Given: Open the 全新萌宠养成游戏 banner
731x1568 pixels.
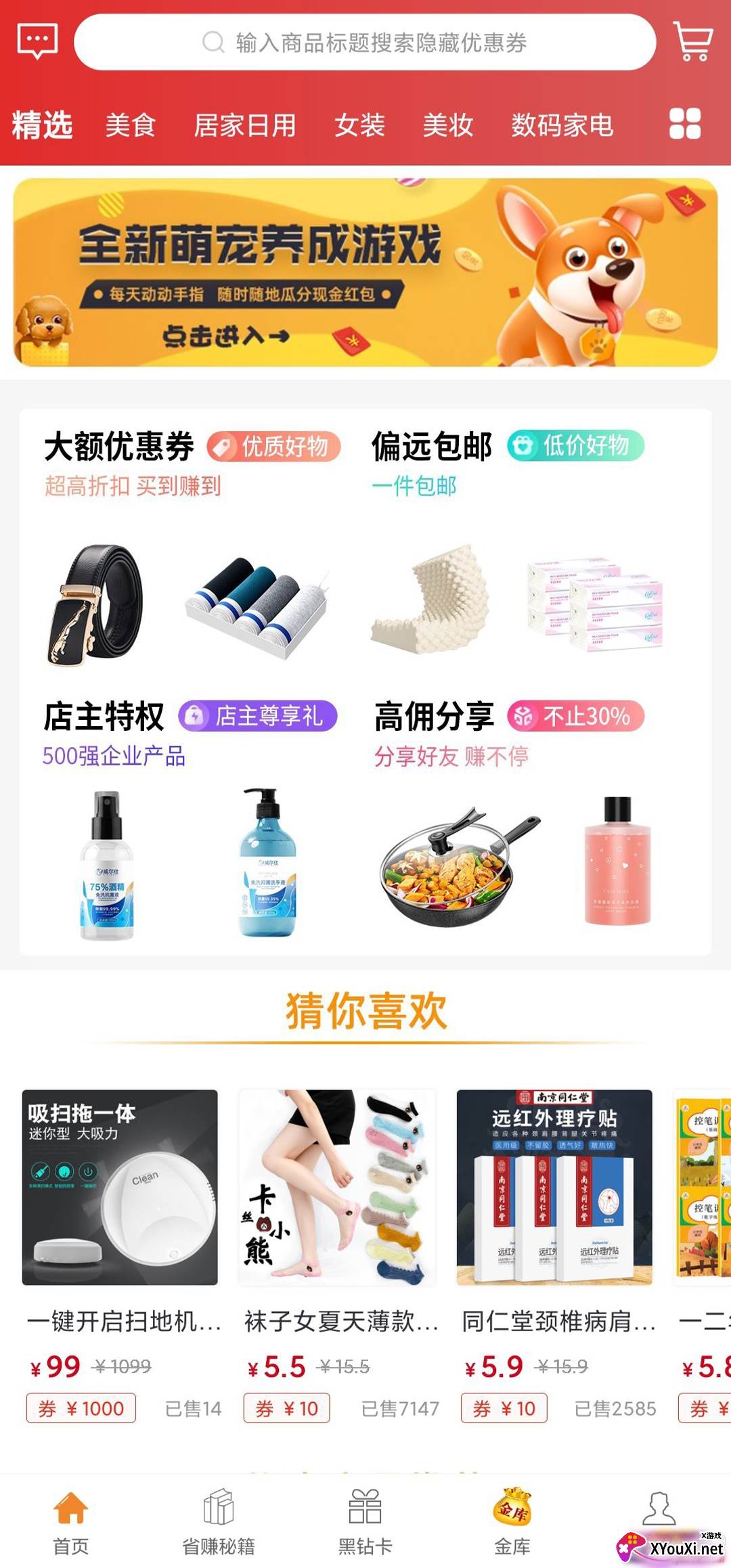Looking at the screenshot, I should [x=365, y=272].
